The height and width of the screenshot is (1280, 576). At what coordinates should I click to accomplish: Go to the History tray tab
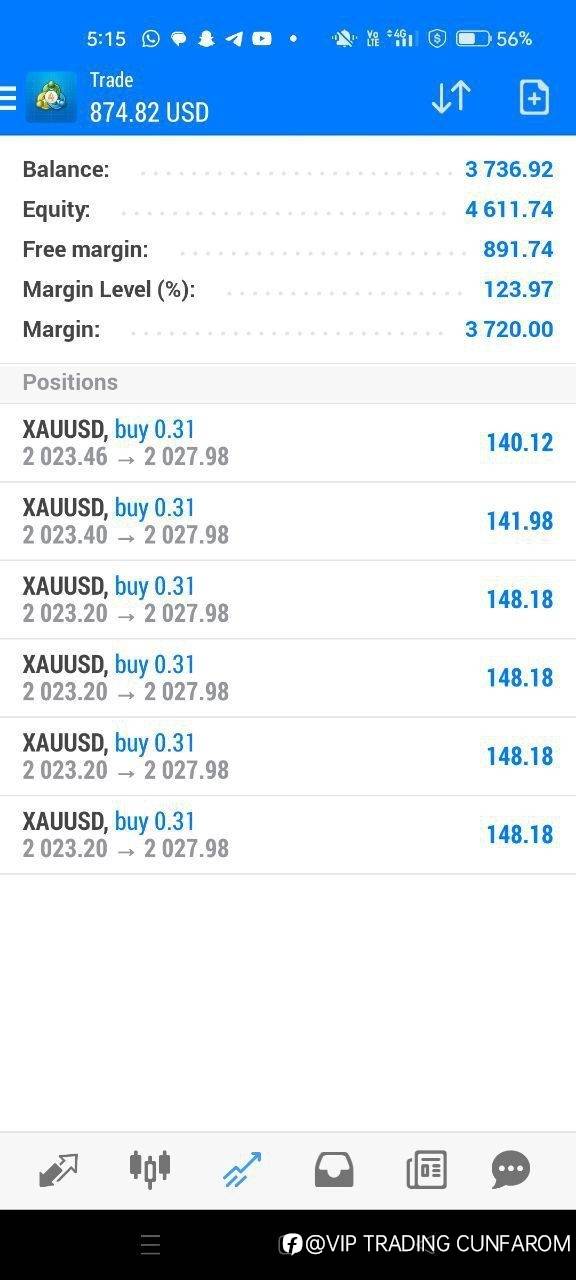tap(334, 1169)
